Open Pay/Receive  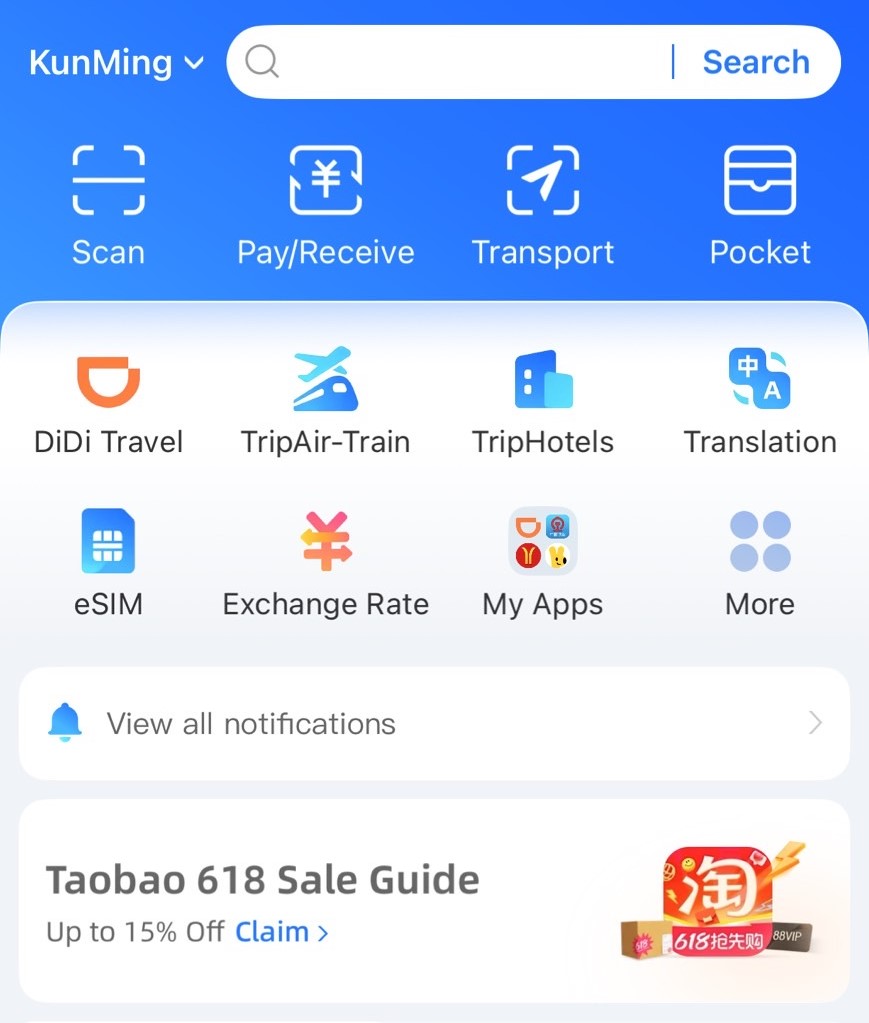(325, 204)
